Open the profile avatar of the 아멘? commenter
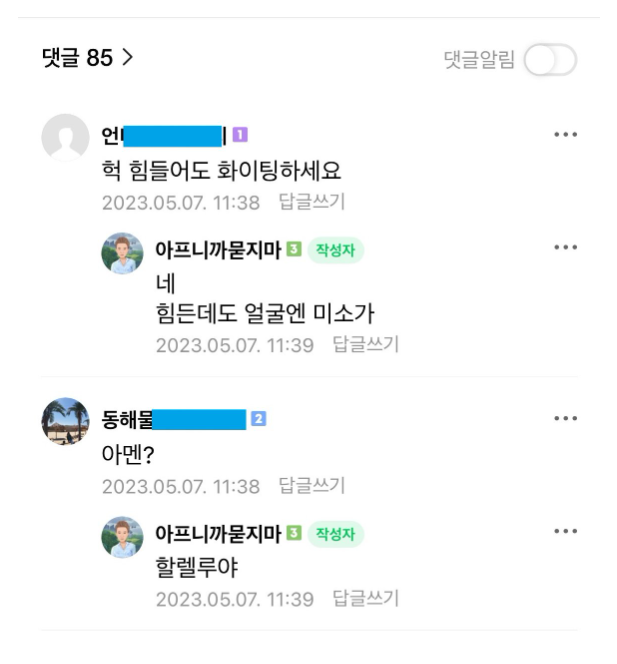The image size is (617, 664). tap(65, 421)
